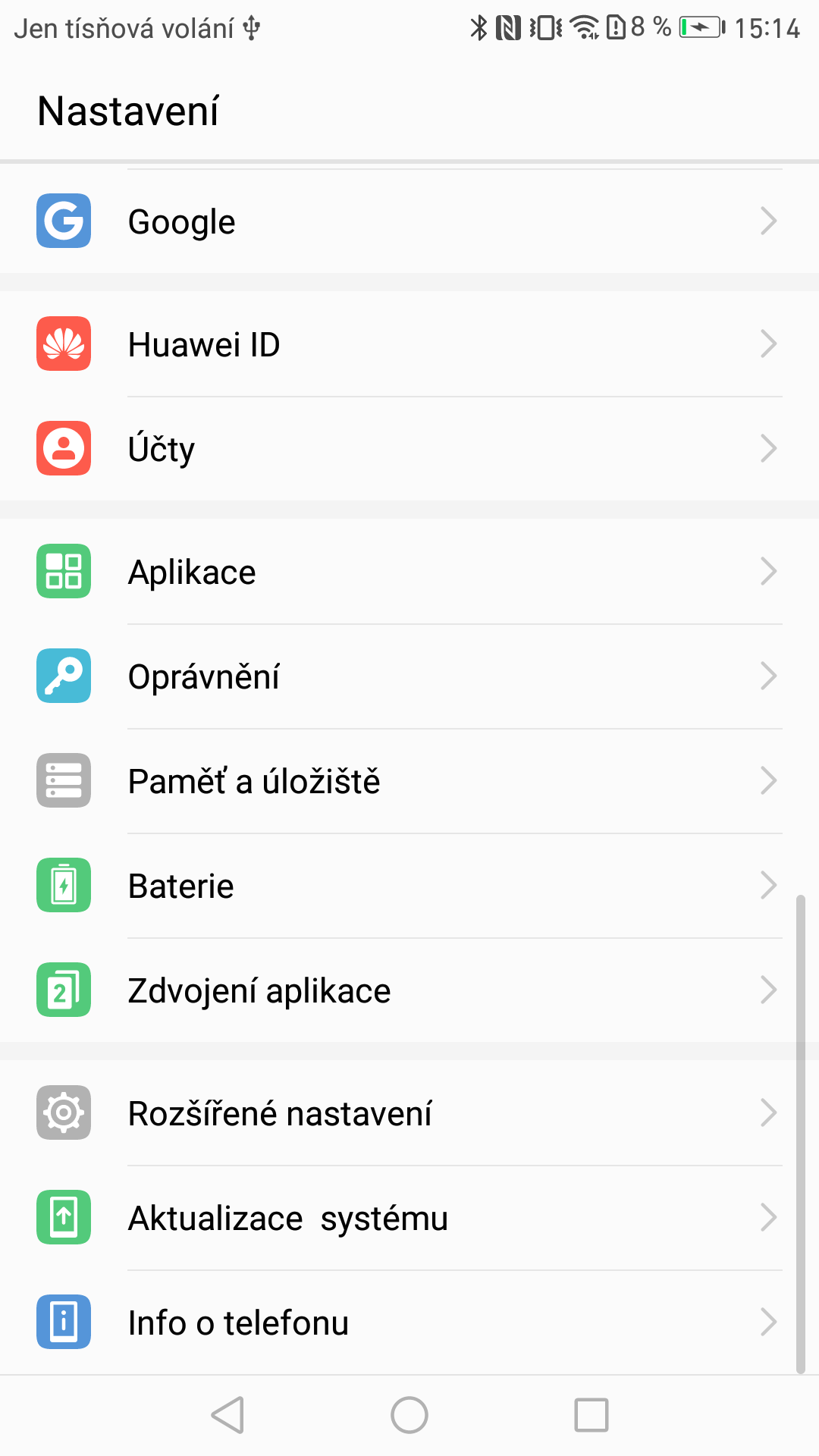Check Aktualizace systému
This screenshot has width=819, height=1456.
pos(409,1218)
